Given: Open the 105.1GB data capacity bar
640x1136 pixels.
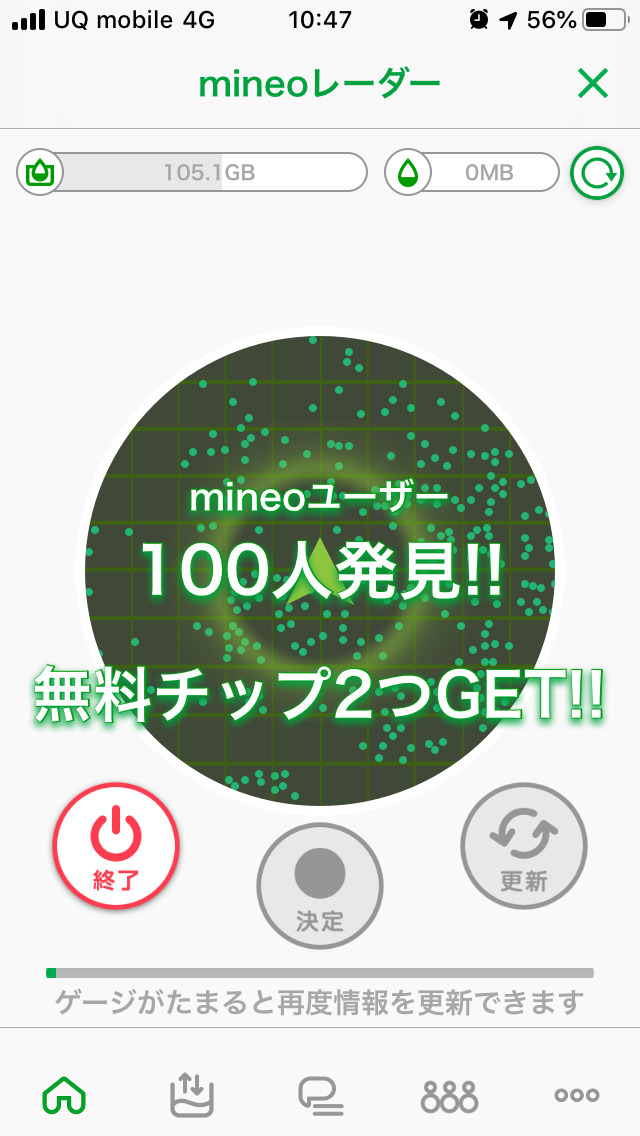Looking at the screenshot, I should [x=193, y=173].
